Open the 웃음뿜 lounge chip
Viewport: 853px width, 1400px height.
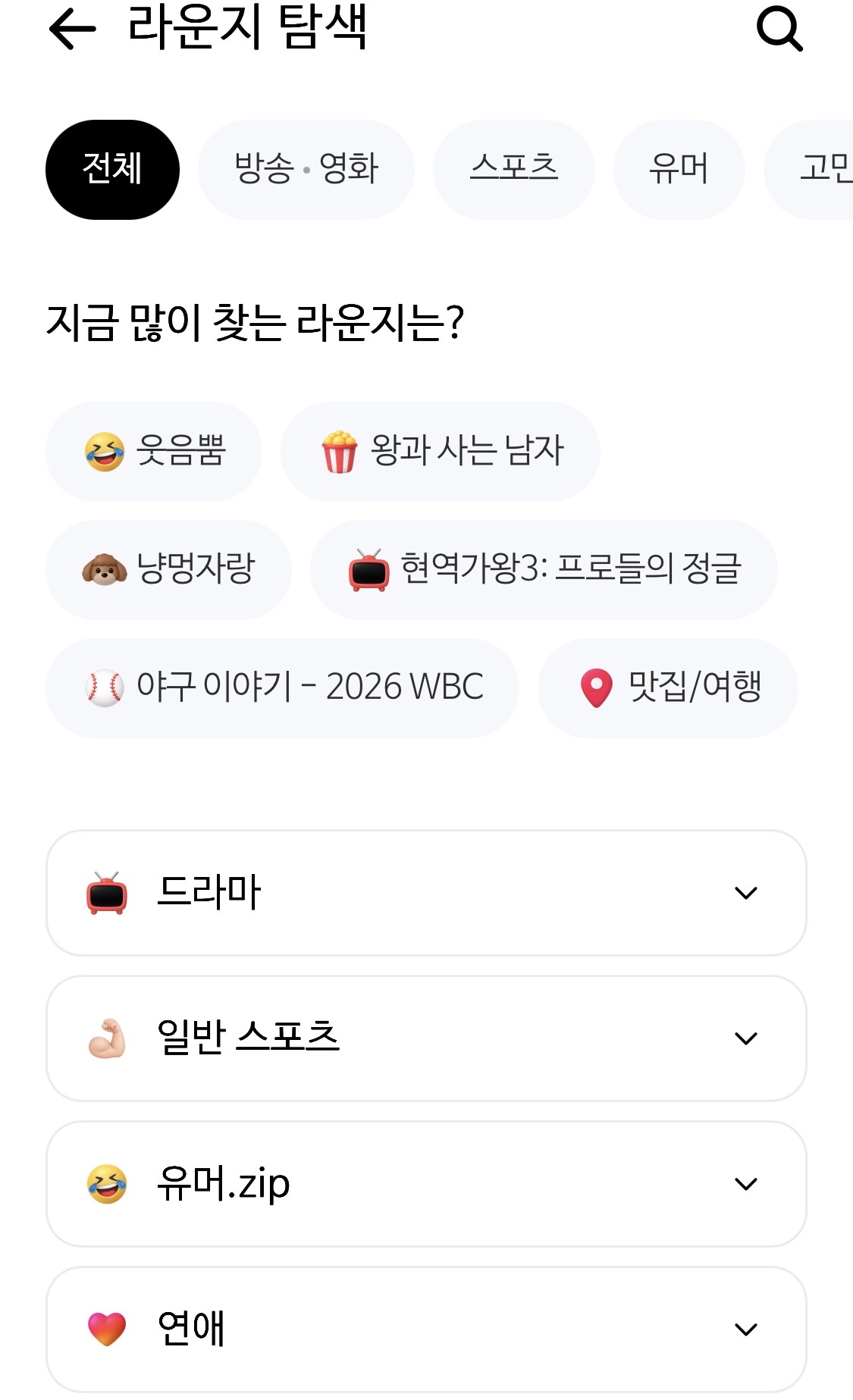pyautogui.click(x=154, y=452)
